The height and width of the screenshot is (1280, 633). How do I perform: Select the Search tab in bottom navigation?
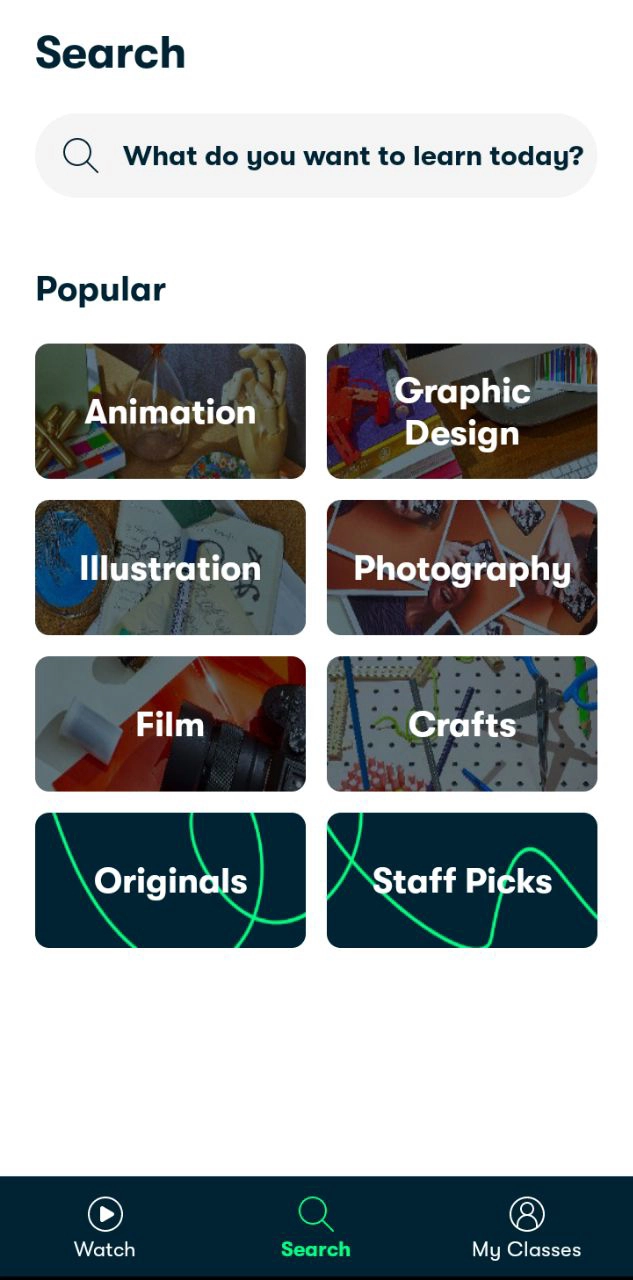pyautogui.click(x=316, y=1227)
